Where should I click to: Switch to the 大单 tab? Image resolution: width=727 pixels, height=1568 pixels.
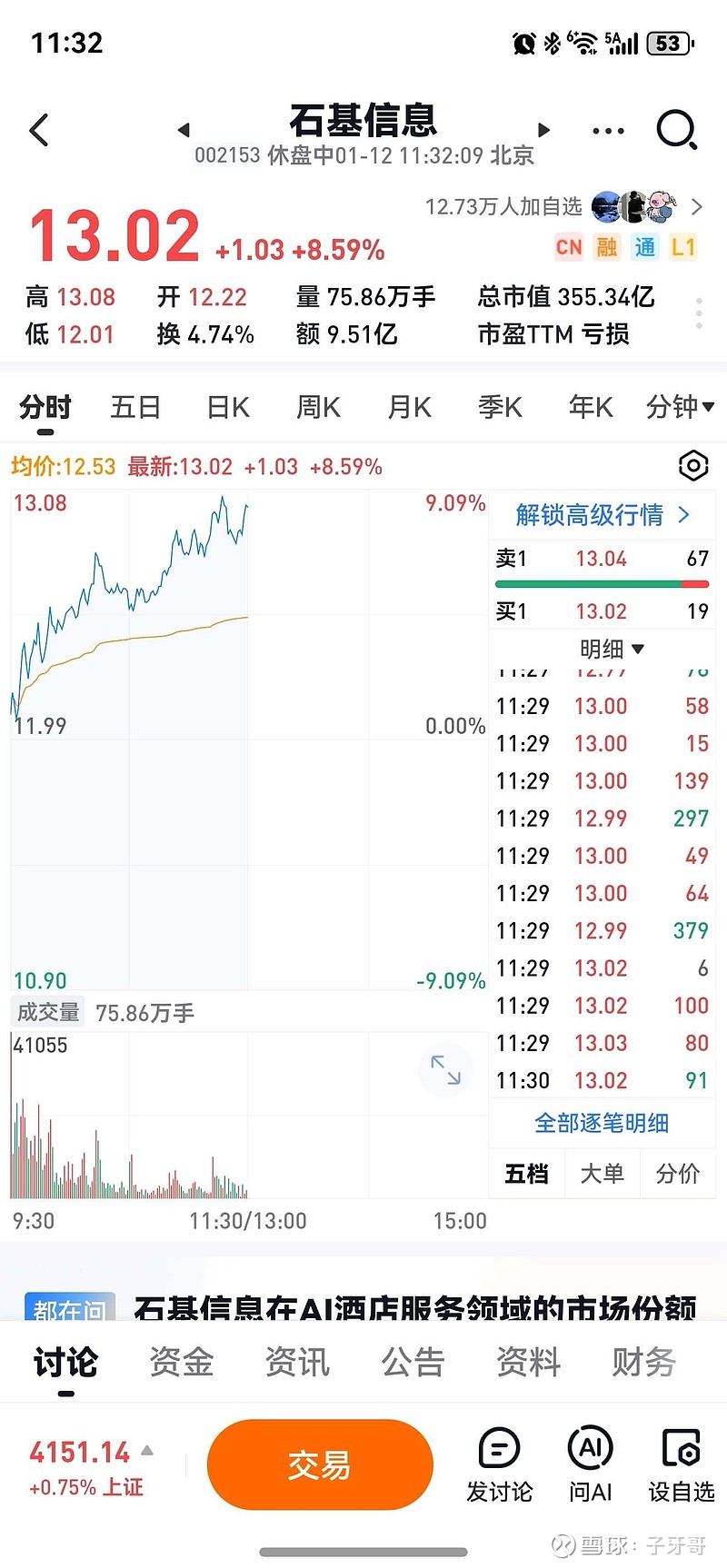602,1174
